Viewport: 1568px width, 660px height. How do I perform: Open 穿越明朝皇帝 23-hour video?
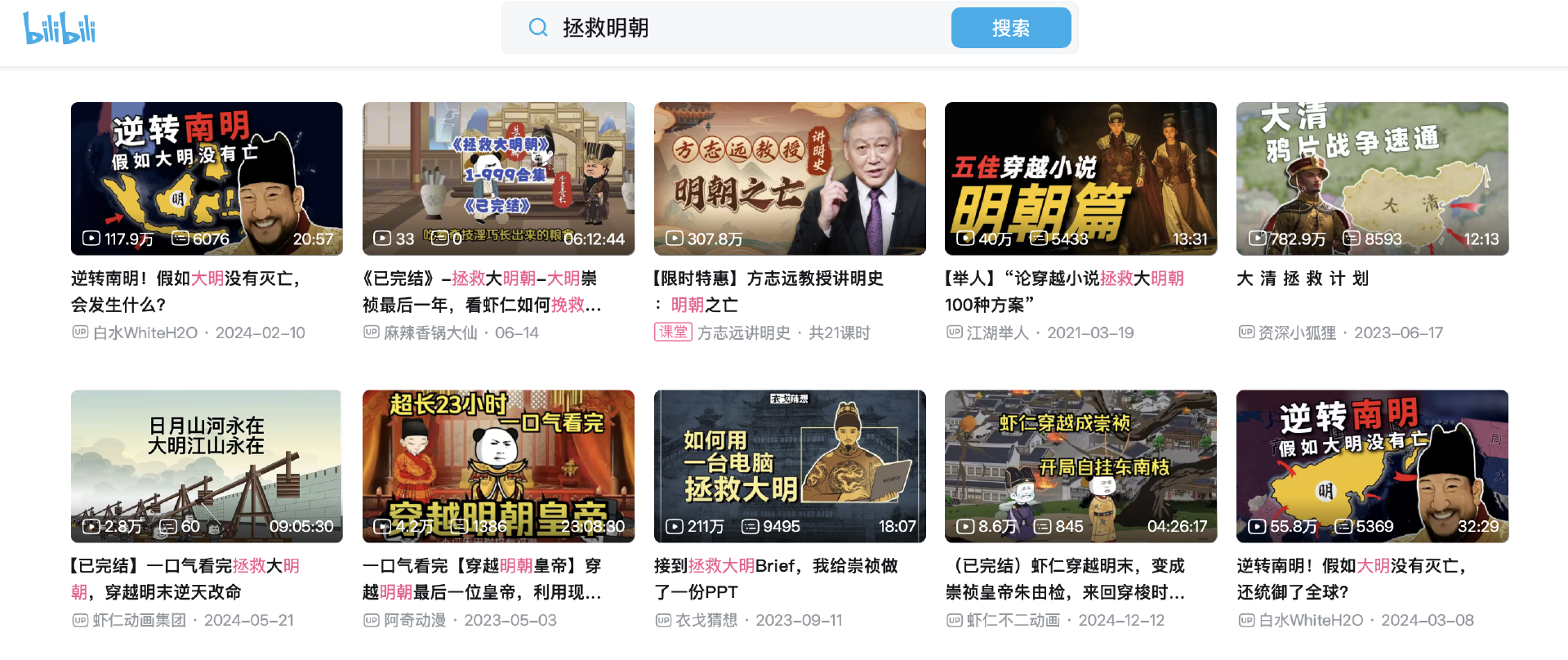click(498, 466)
